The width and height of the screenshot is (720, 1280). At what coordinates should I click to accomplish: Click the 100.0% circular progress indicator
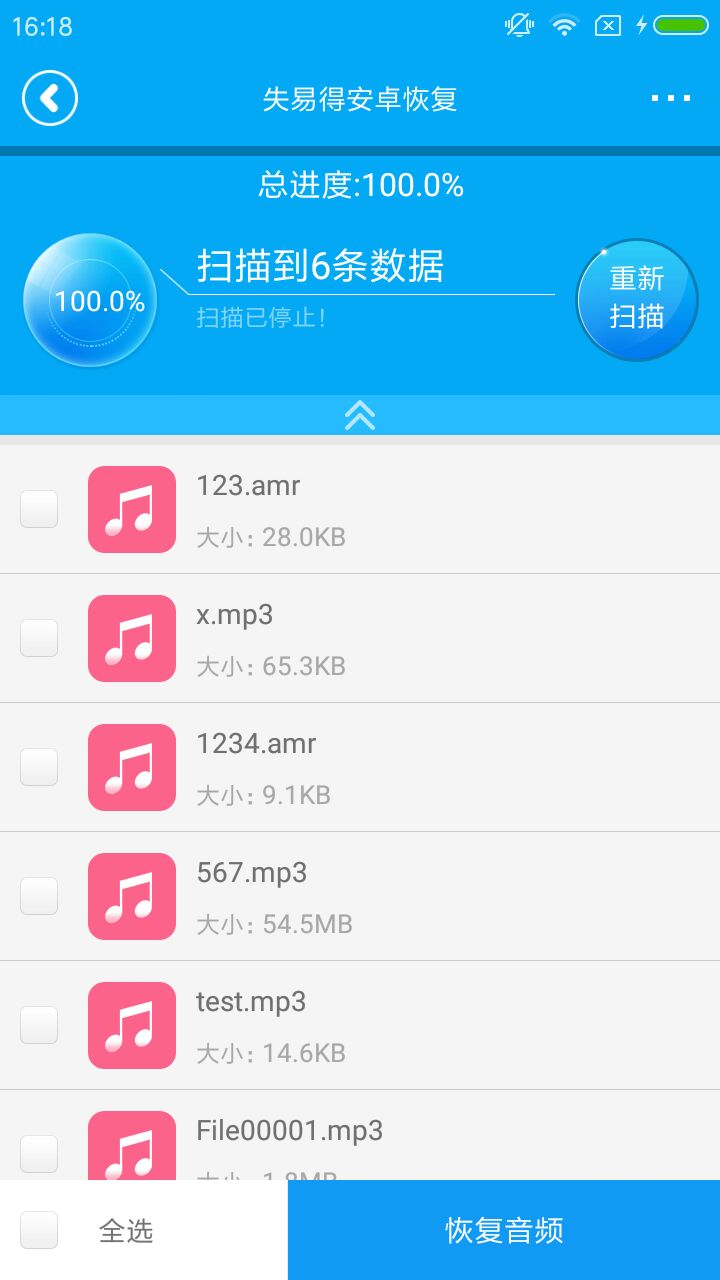pyautogui.click(x=90, y=299)
